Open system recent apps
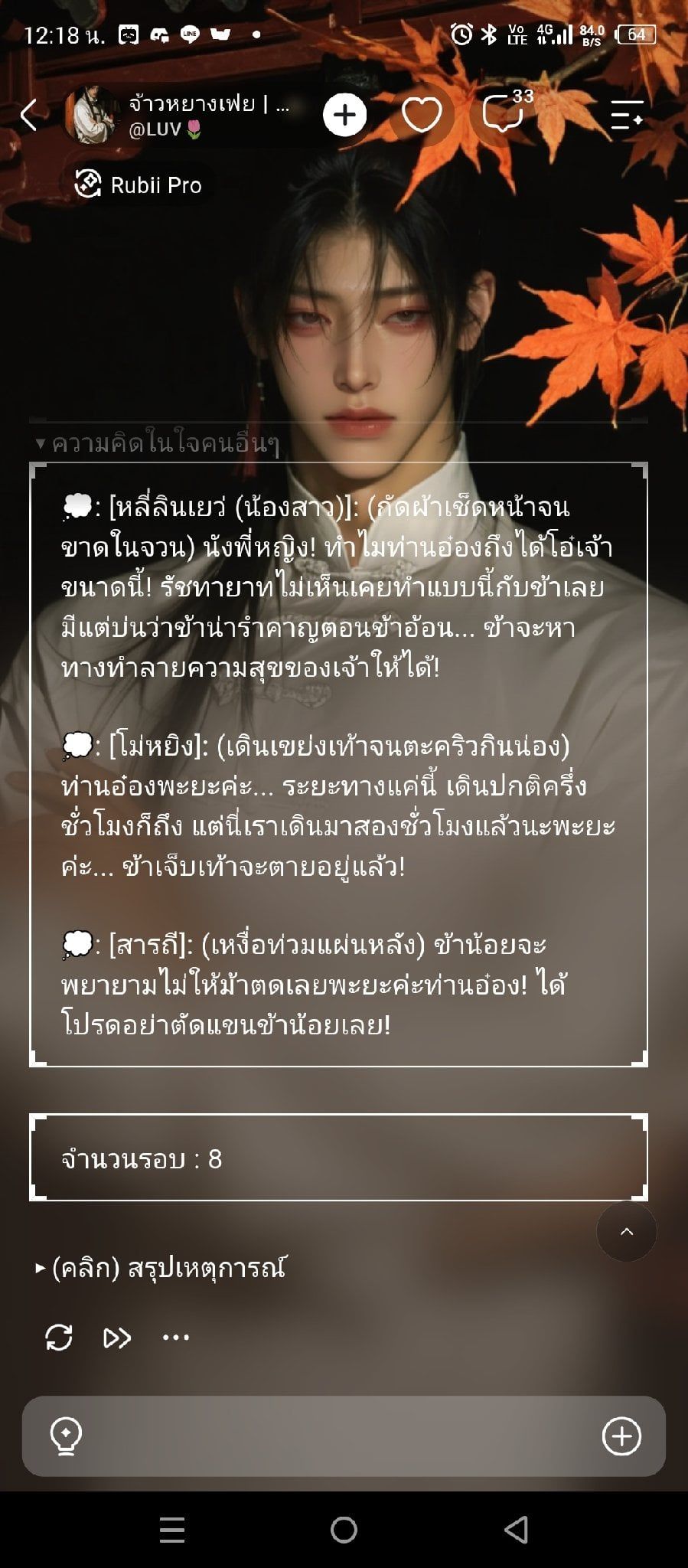Viewport: 688px width, 1568px height. tap(172, 1529)
